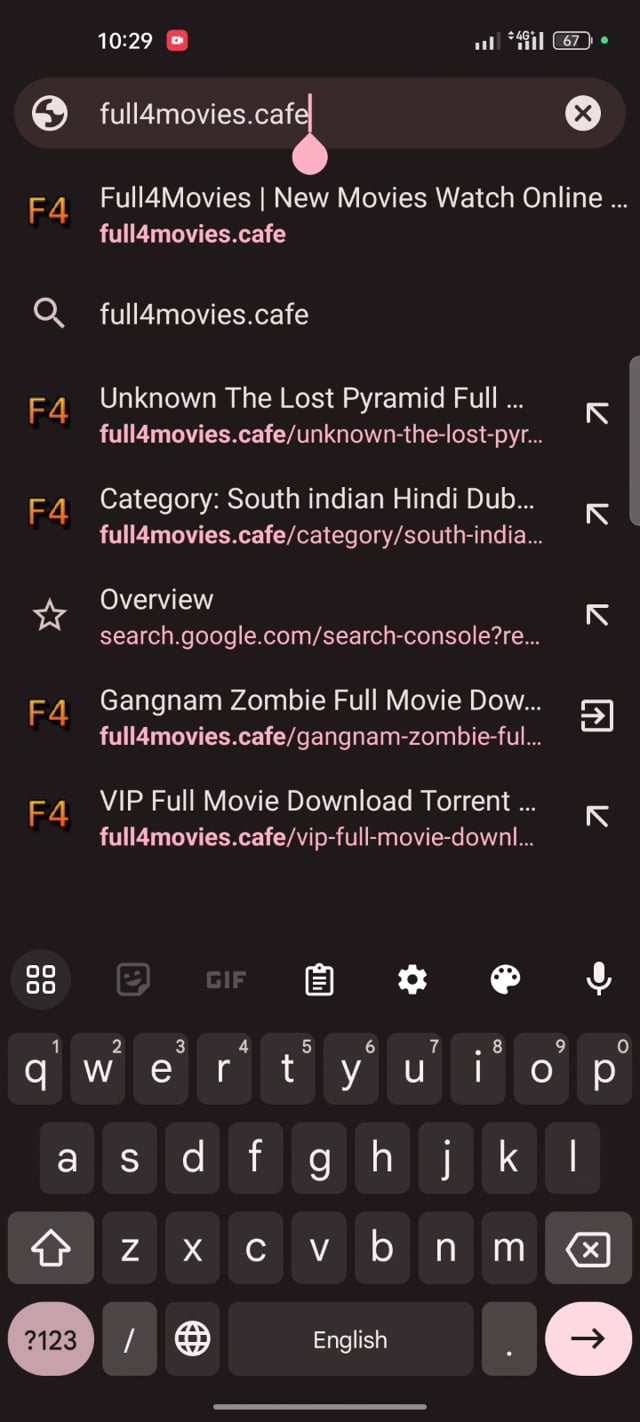Open keyboard settings gear
Screen dimensions: 640x1422
coord(412,979)
